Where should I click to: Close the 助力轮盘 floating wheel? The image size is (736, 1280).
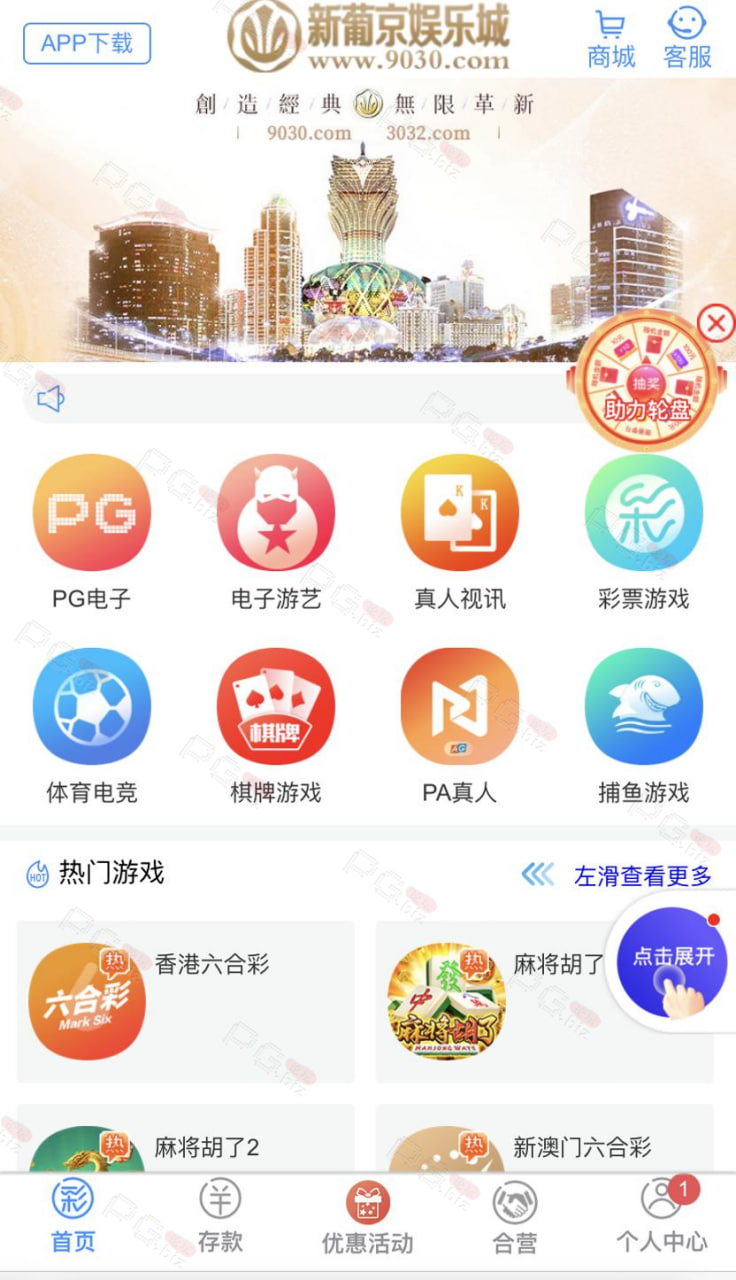tap(715, 324)
